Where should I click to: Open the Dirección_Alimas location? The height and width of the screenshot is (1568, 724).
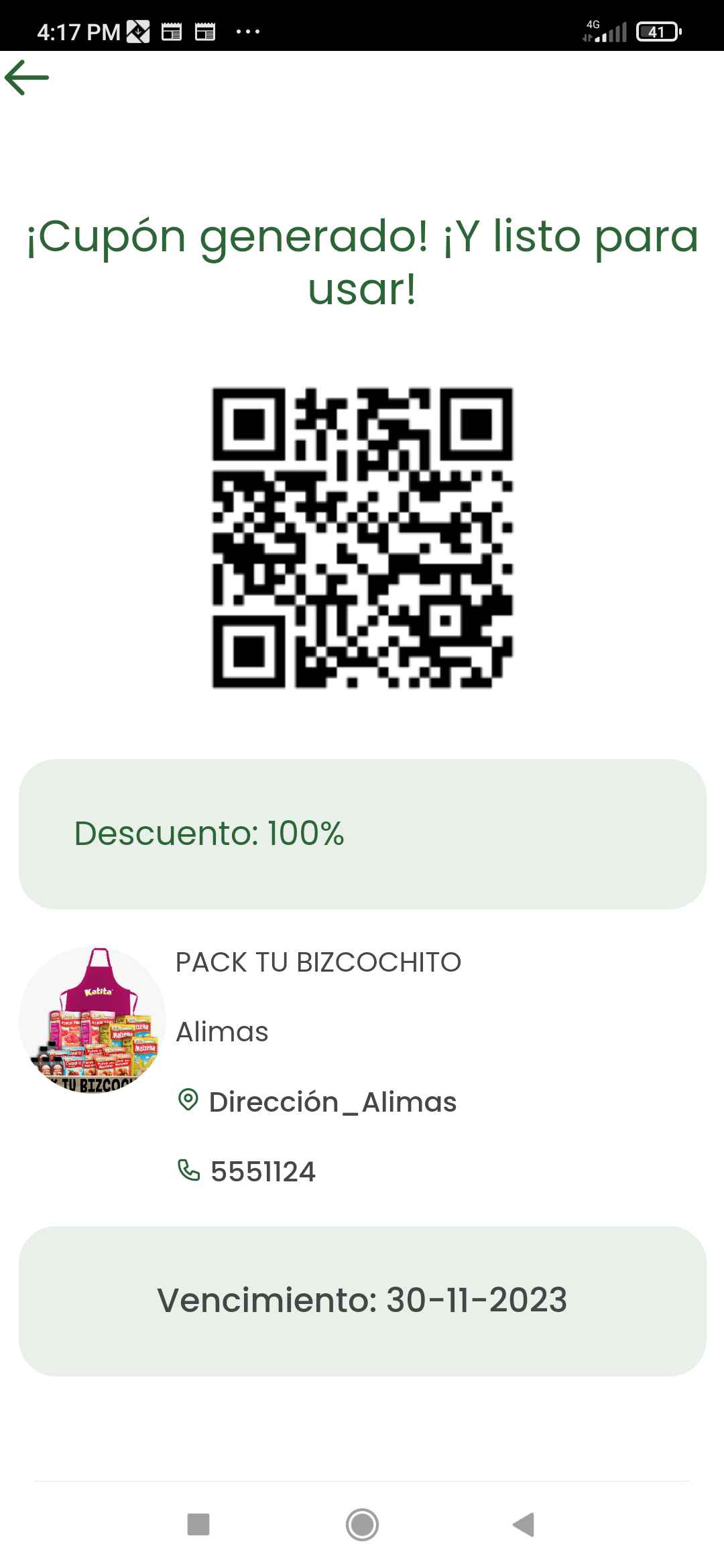point(316,1102)
